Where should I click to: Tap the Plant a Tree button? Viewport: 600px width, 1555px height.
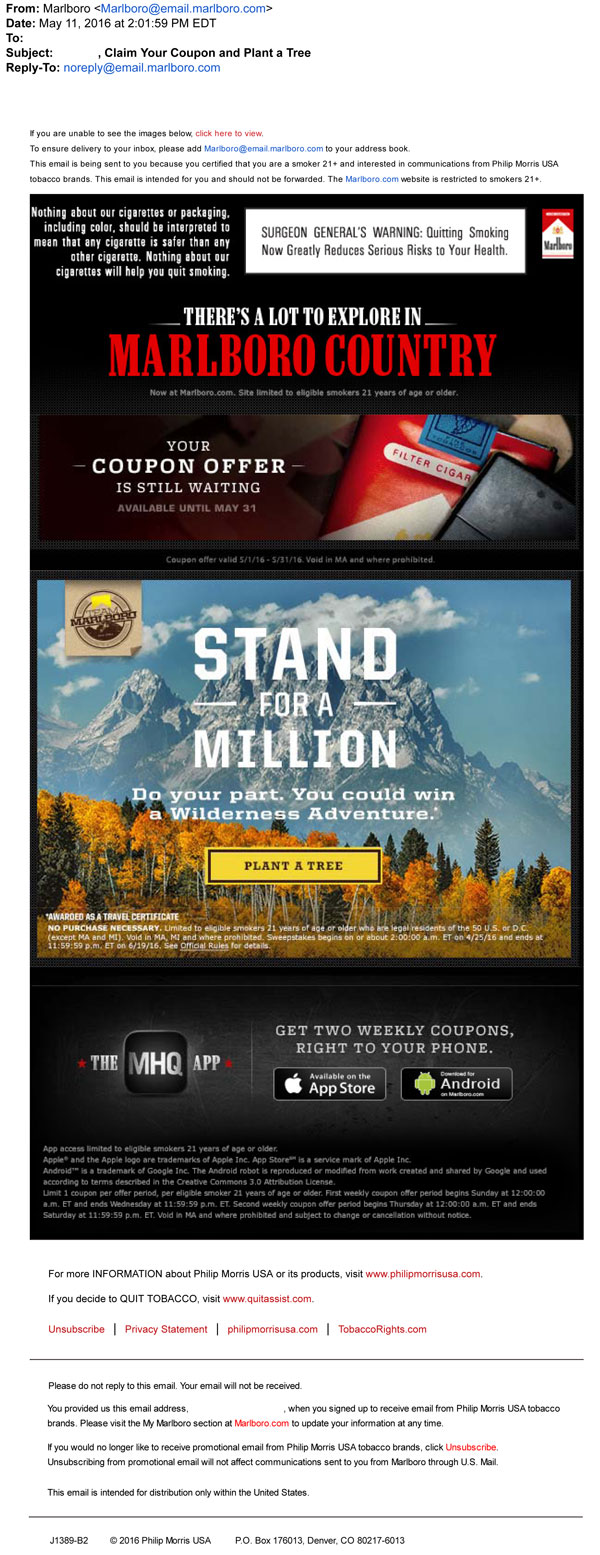click(x=294, y=866)
